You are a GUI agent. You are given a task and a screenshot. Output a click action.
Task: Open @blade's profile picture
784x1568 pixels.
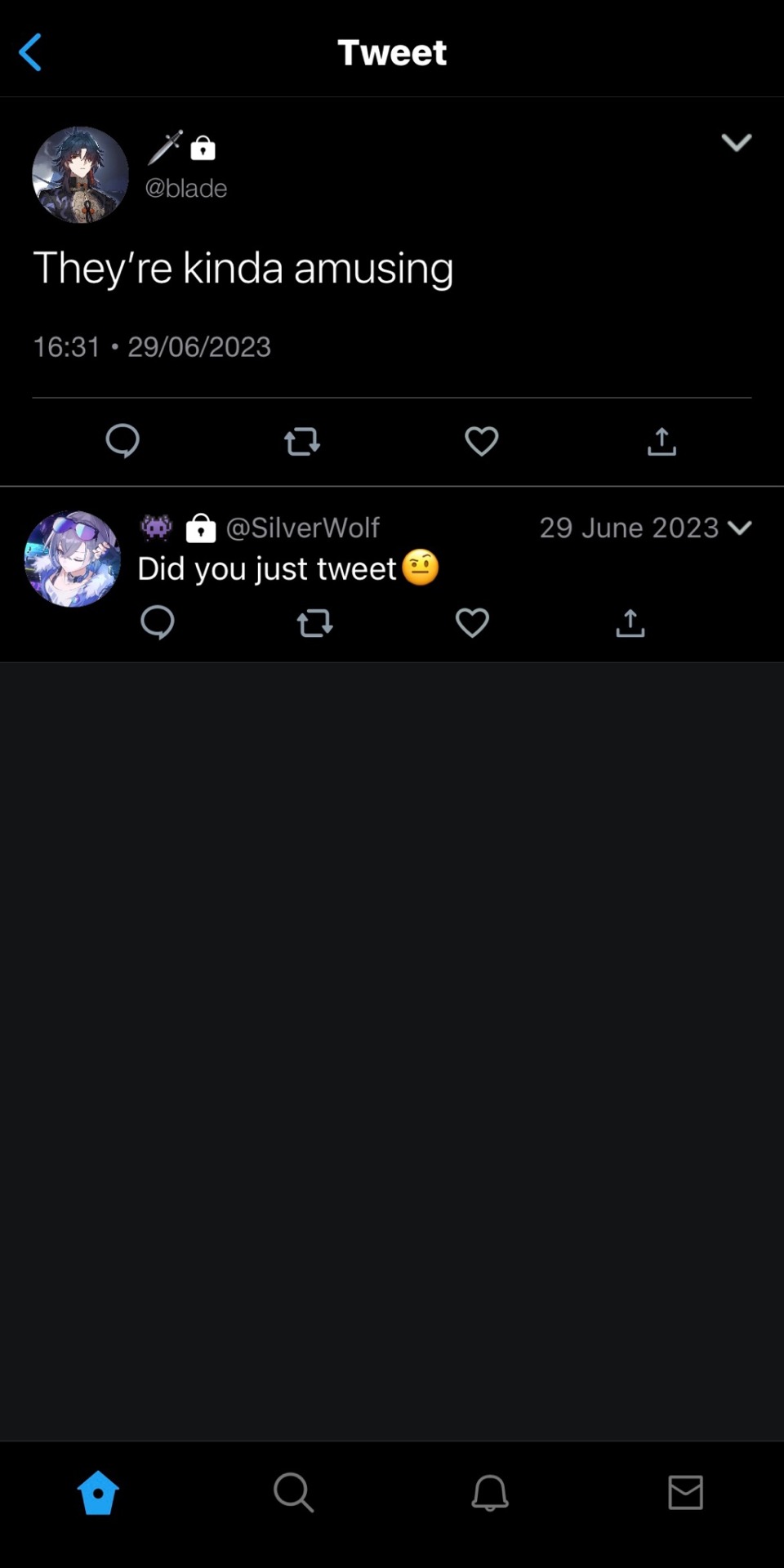tap(80, 175)
